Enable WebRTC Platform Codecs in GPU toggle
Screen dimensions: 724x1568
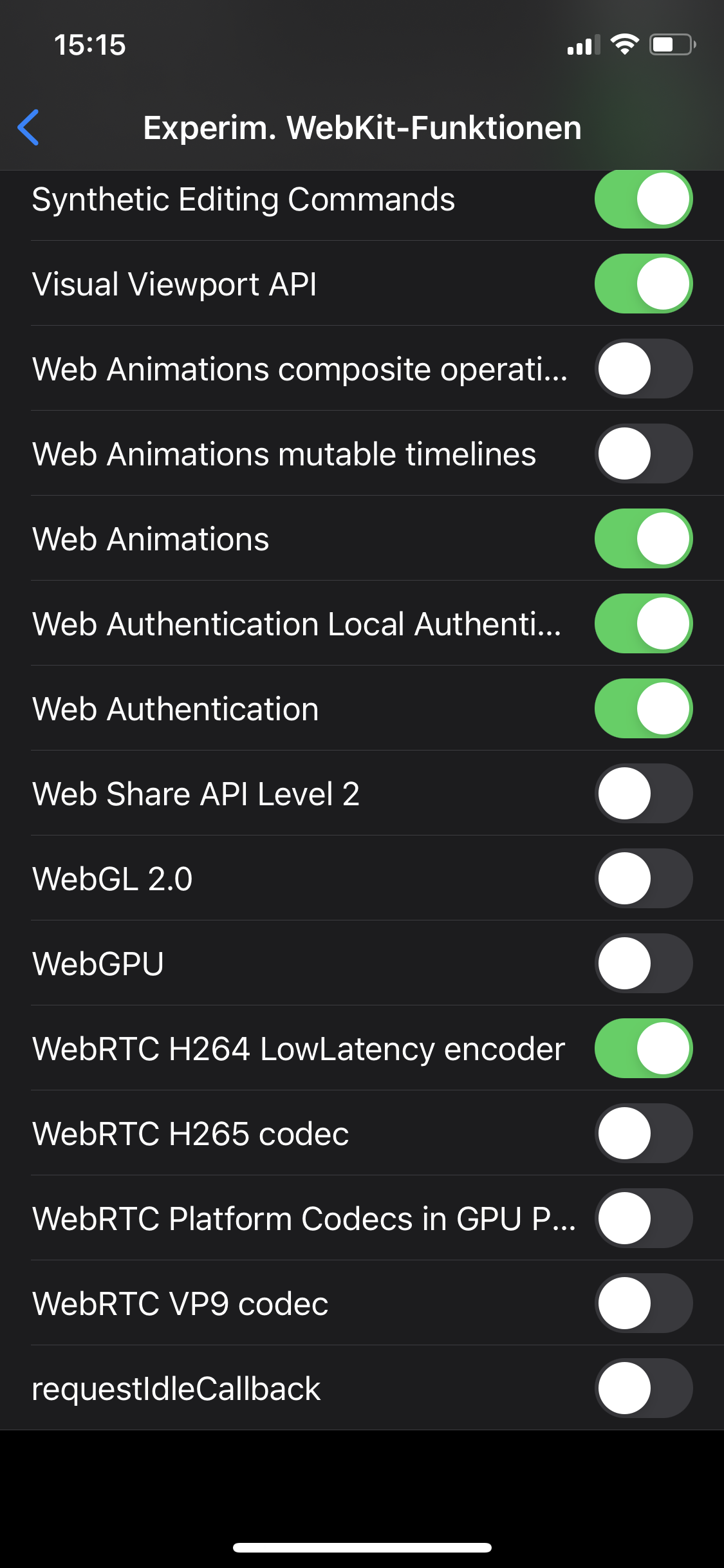point(643,1218)
